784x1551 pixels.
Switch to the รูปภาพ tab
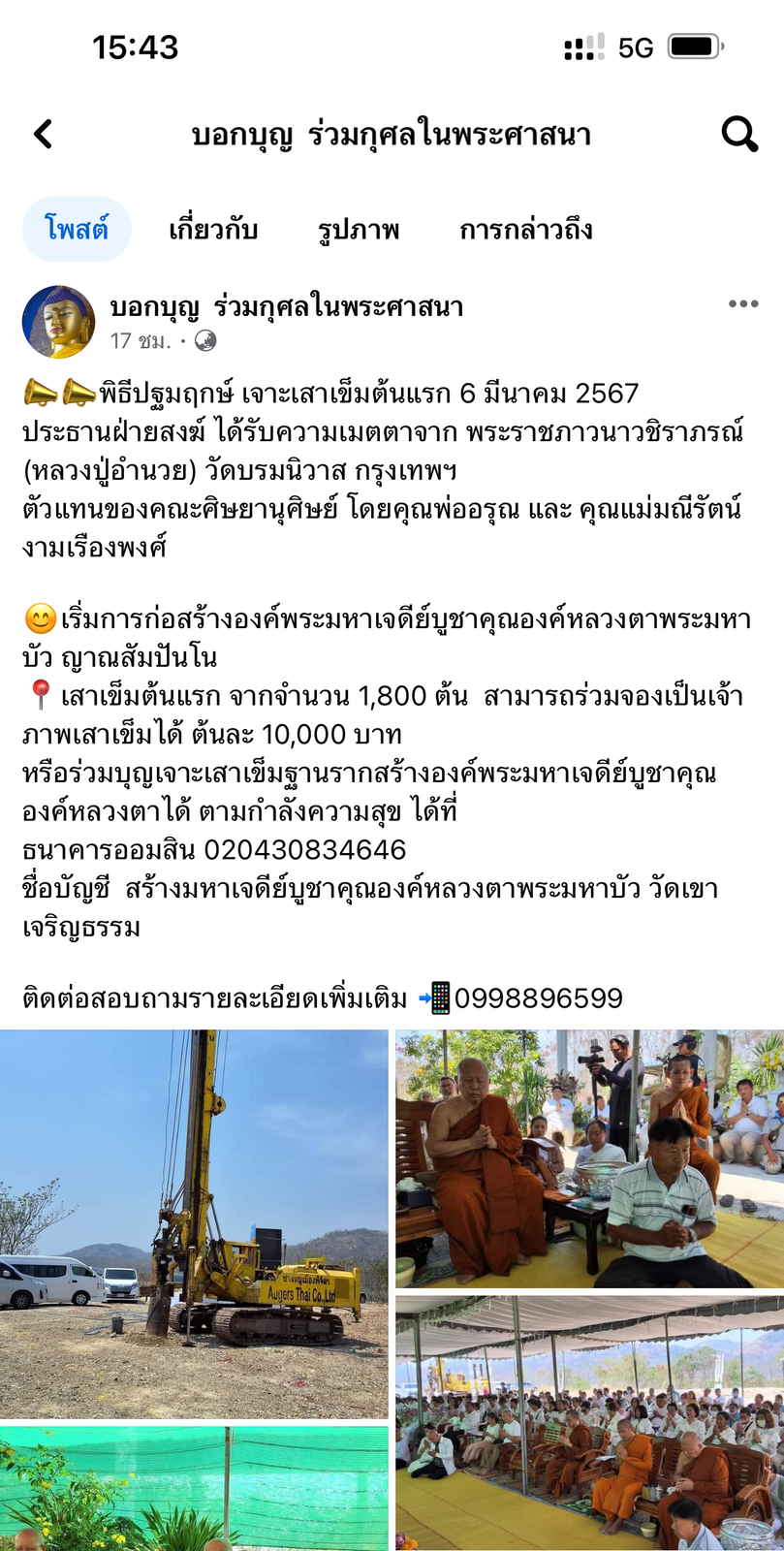[359, 230]
